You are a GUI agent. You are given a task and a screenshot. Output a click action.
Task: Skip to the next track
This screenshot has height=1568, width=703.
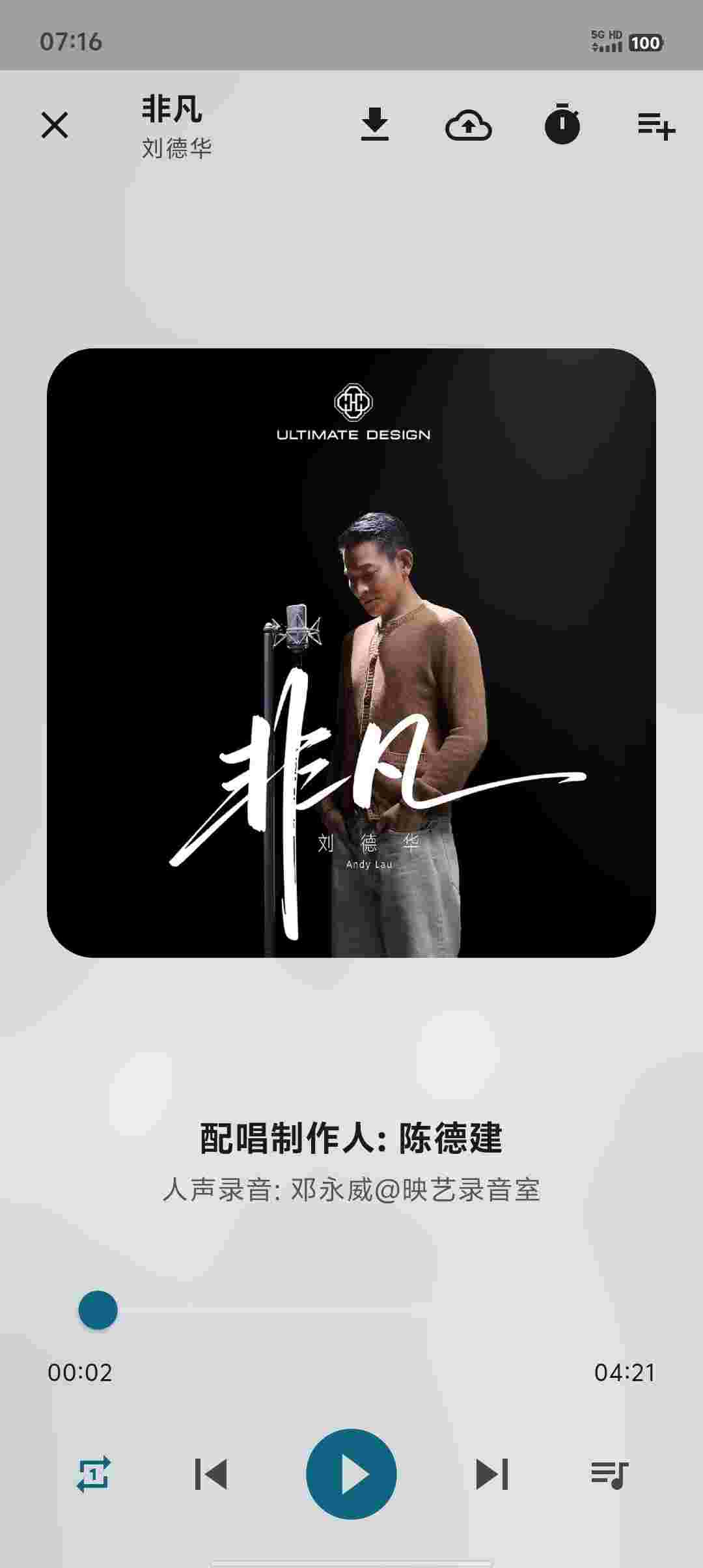tap(491, 1474)
